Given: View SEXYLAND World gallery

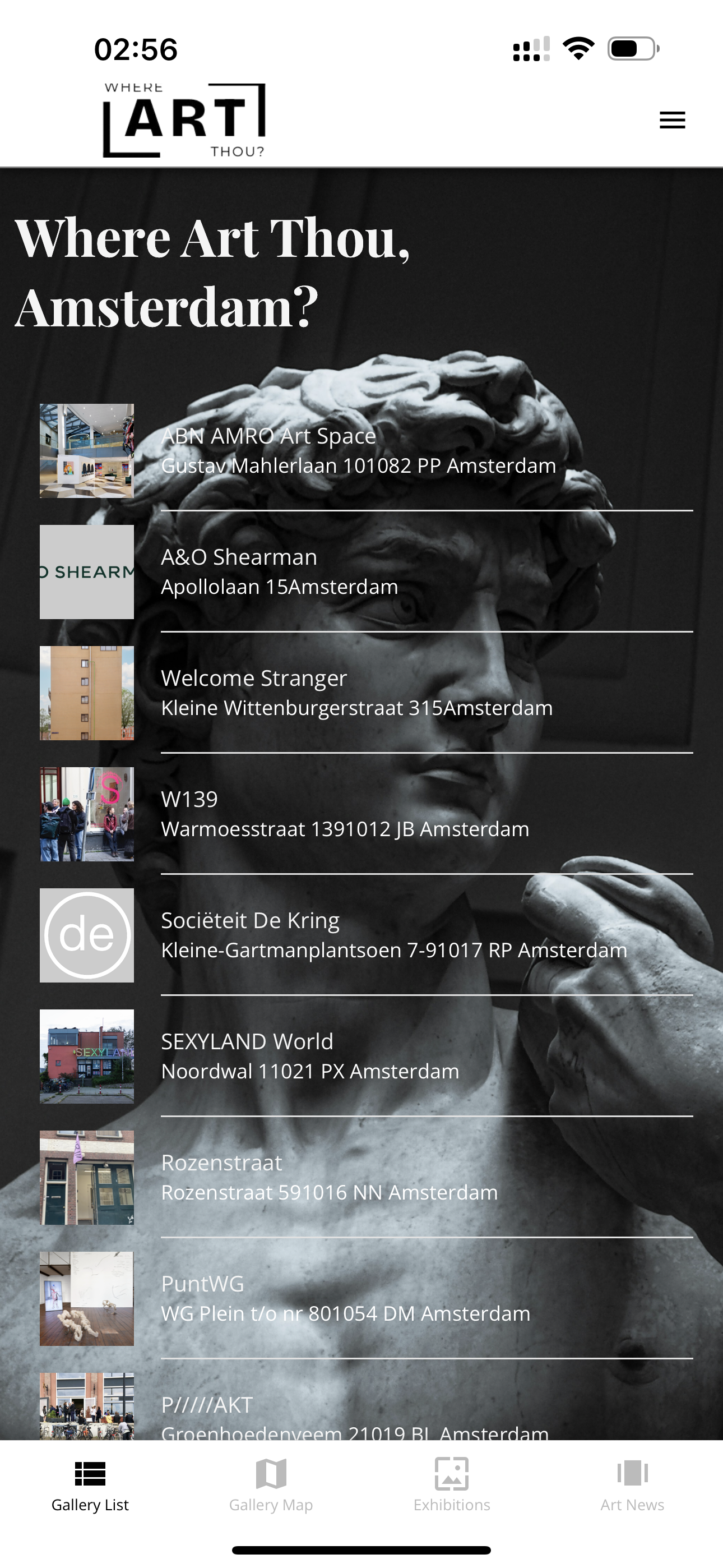Looking at the screenshot, I should click(x=365, y=1056).
